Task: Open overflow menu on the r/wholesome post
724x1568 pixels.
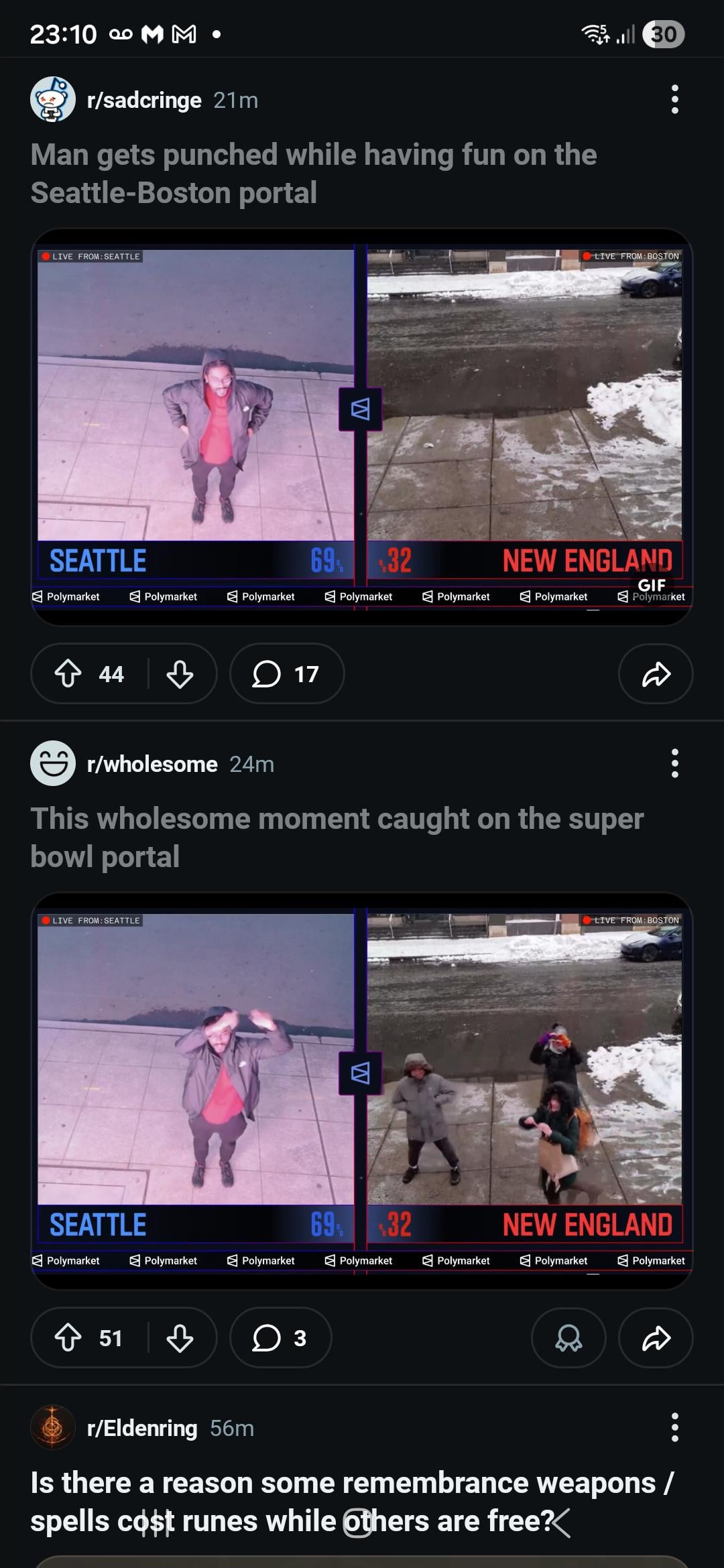Action: pos(674,764)
